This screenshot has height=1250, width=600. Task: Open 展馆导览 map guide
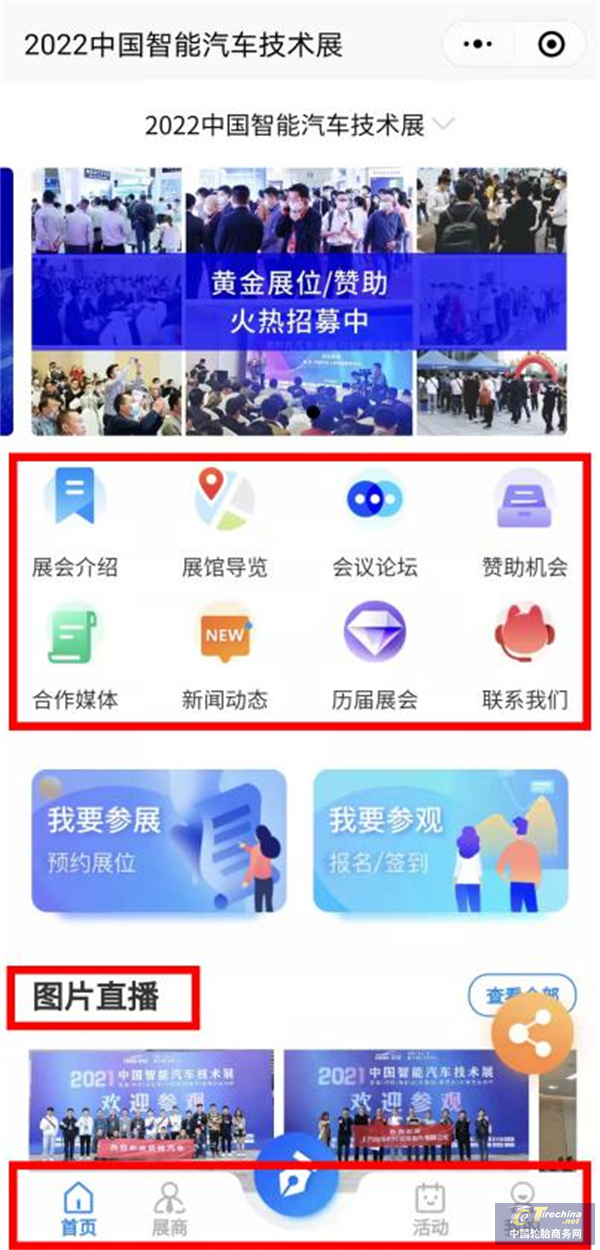click(225, 522)
